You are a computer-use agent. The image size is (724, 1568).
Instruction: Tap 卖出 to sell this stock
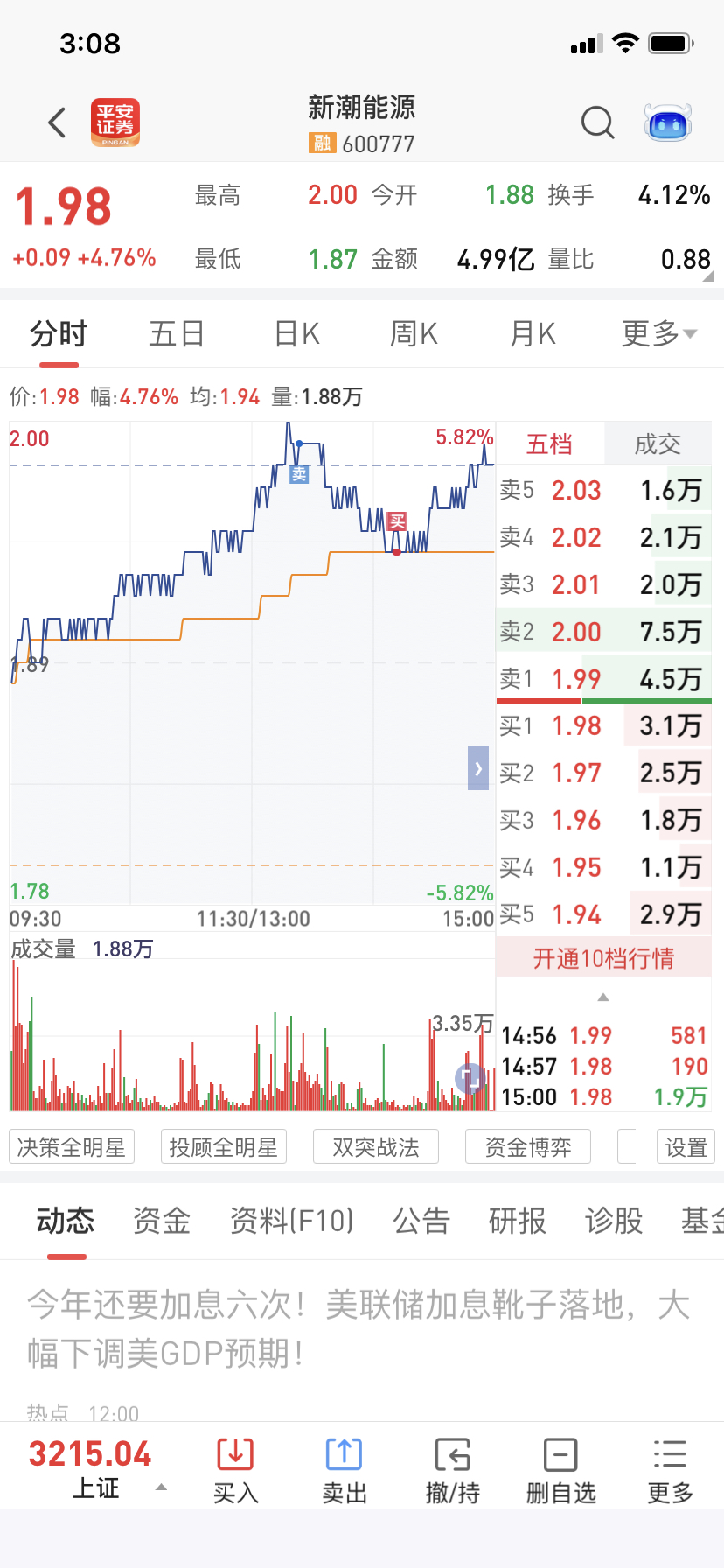point(344,1470)
